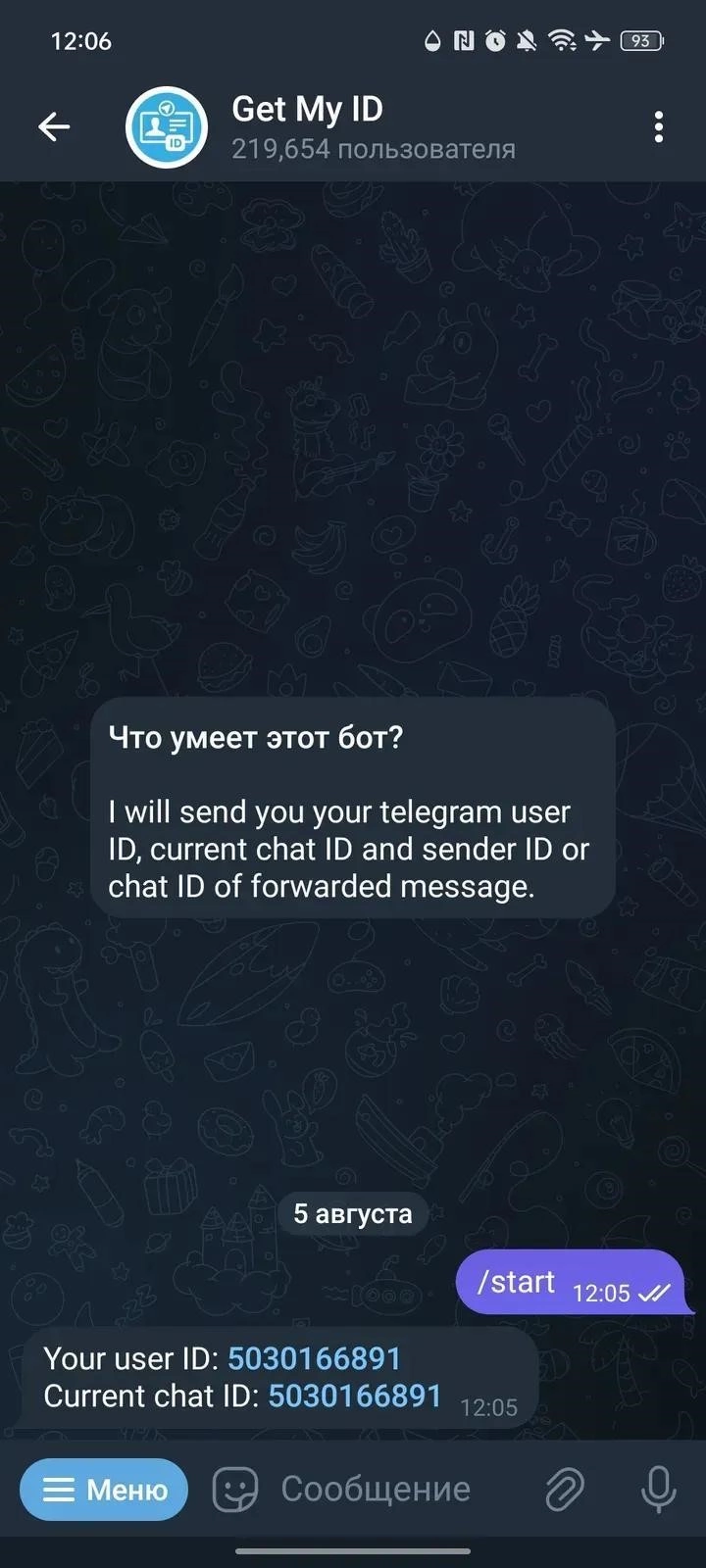Open the bot Меню button
Viewport: 706px width, 1568px height.
[104, 1490]
